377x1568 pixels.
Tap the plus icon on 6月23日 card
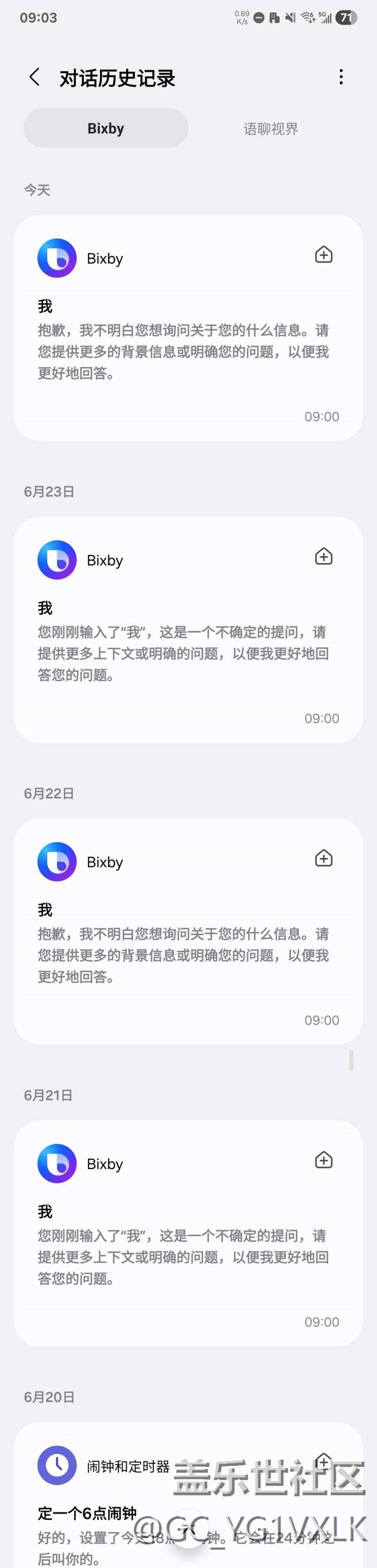point(324,557)
